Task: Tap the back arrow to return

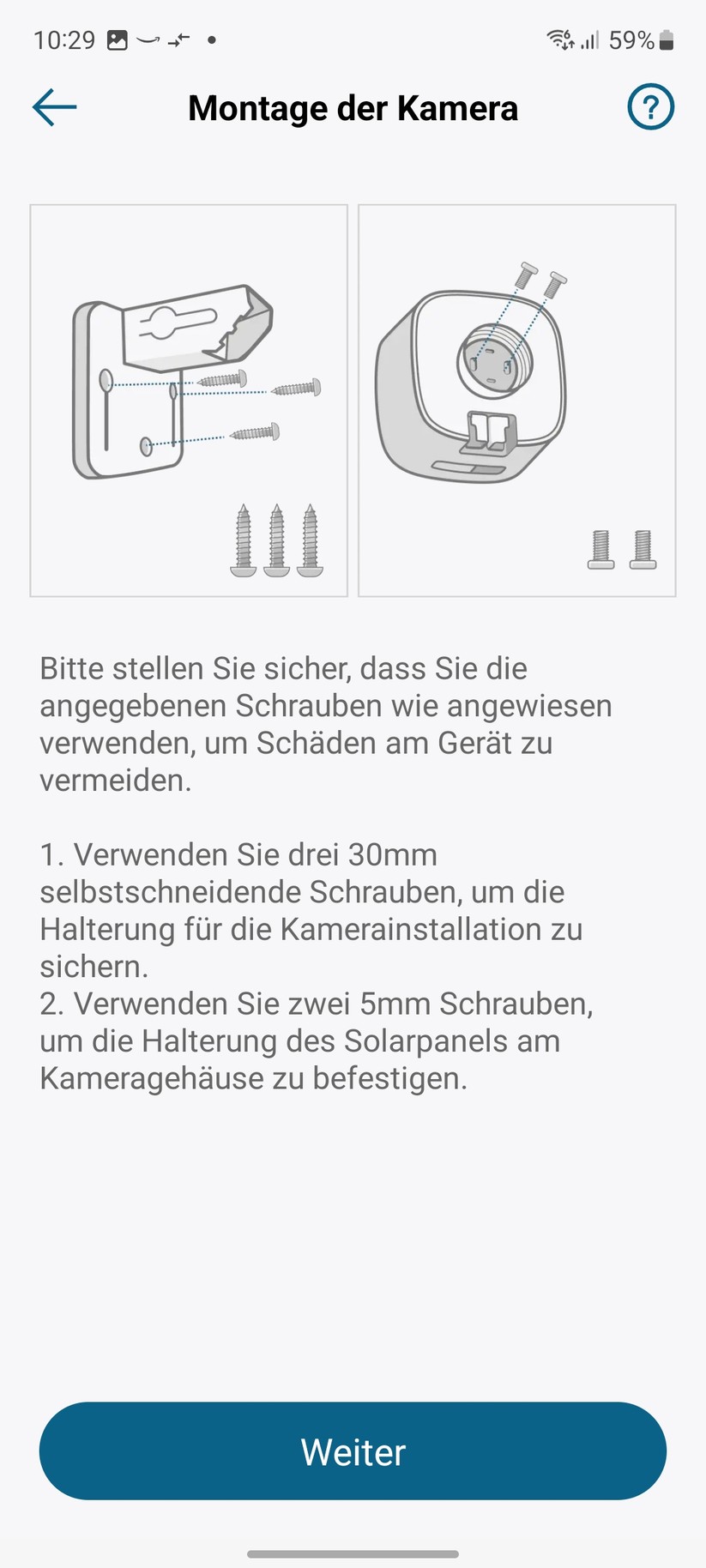Action: point(53,106)
